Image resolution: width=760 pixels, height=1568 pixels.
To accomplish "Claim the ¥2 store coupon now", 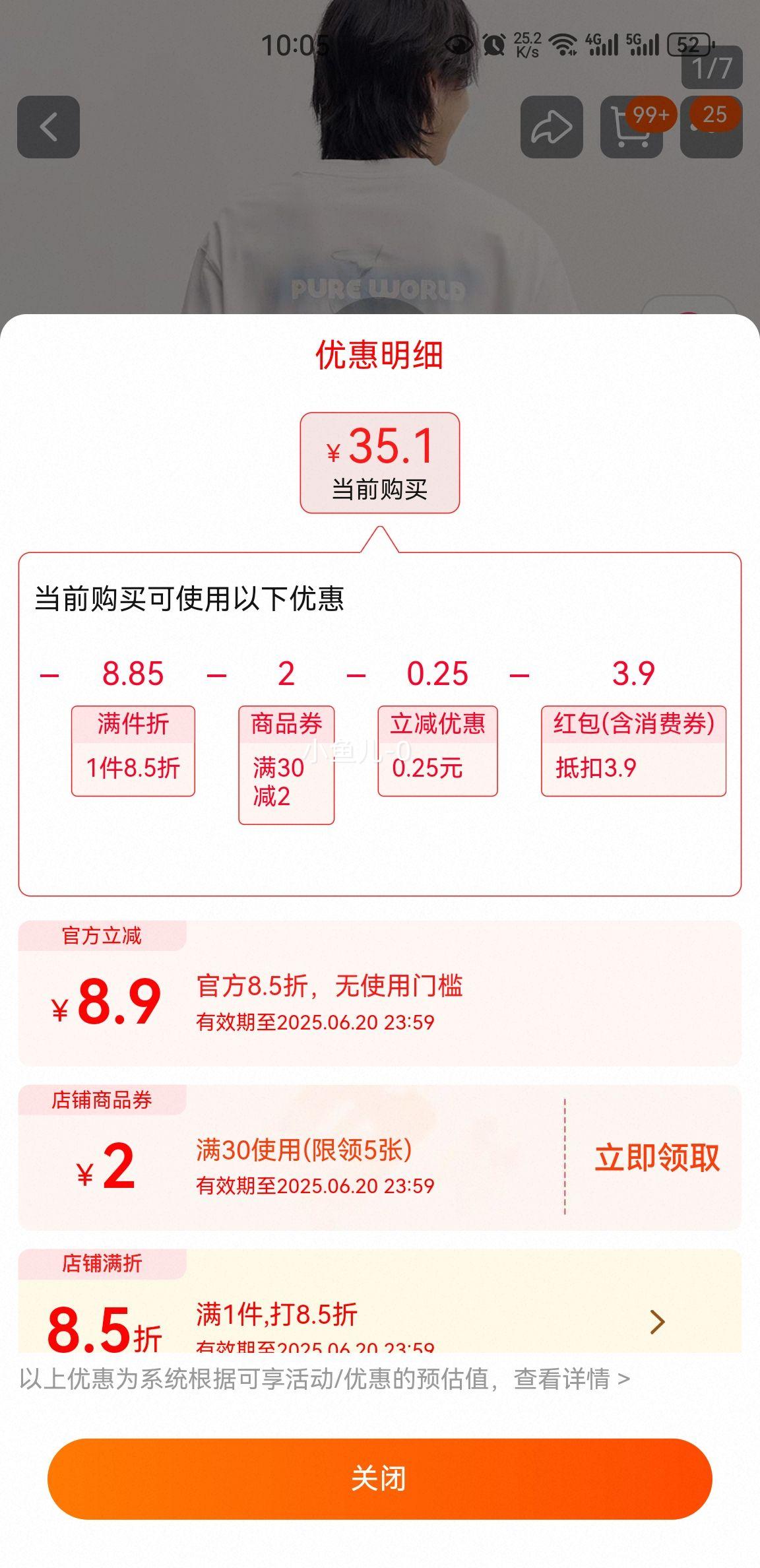I will click(656, 1158).
